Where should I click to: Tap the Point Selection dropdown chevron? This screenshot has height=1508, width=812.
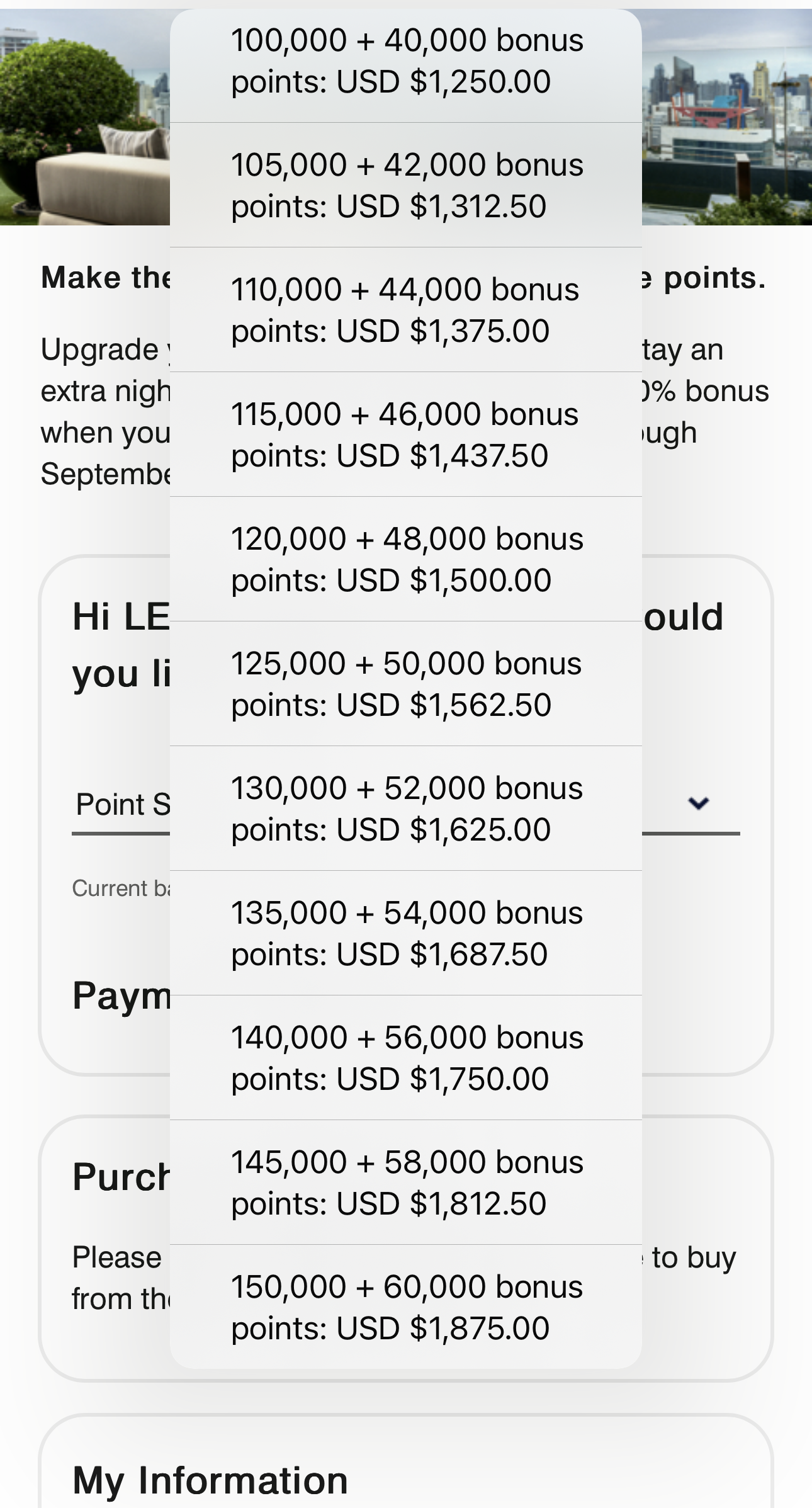click(699, 803)
